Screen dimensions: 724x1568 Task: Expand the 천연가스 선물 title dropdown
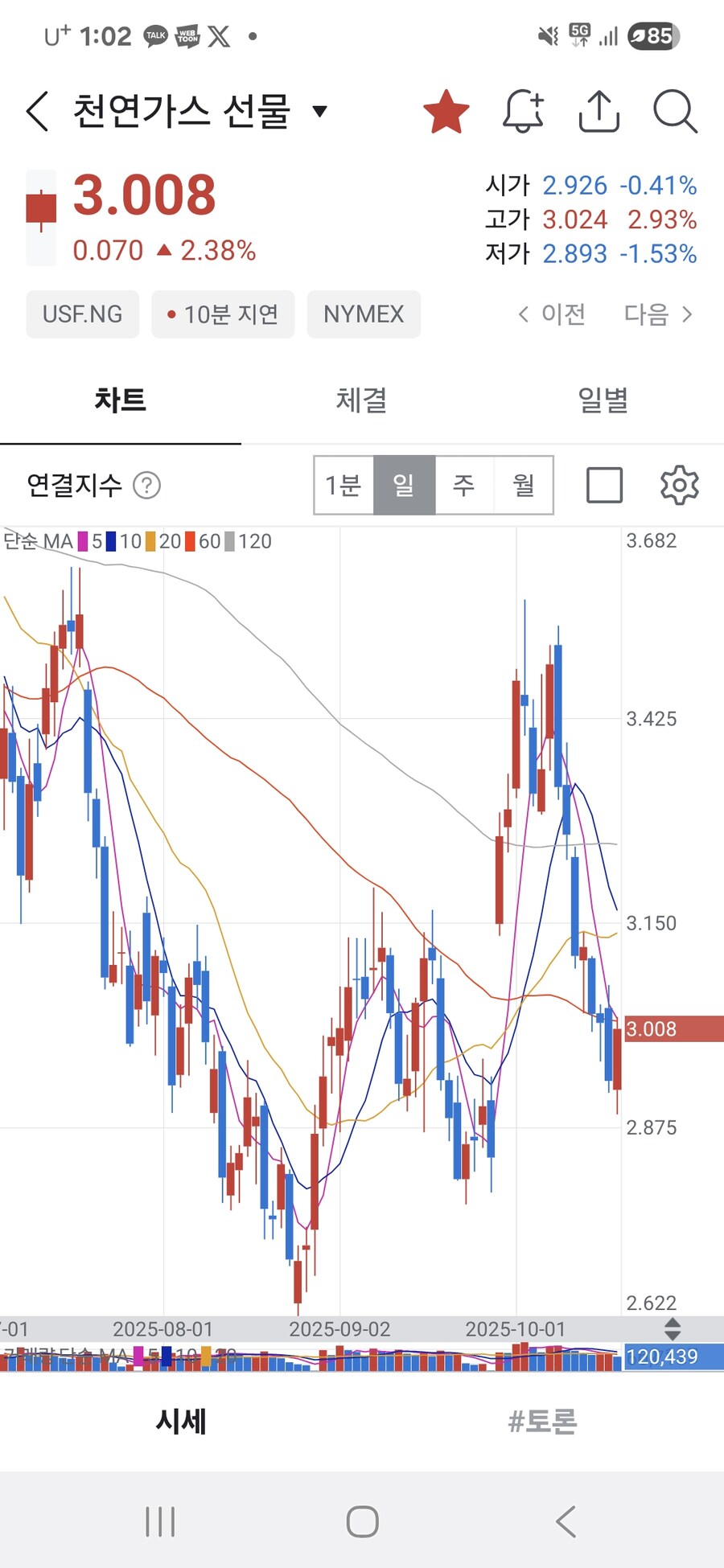[x=319, y=111]
